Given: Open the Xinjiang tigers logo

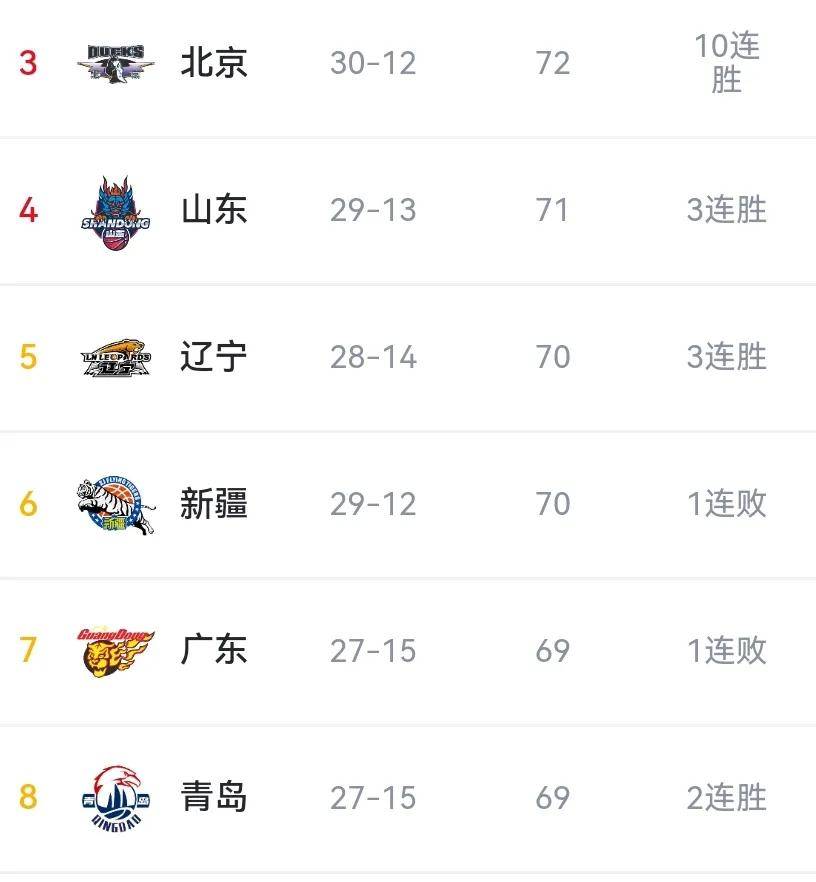Looking at the screenshot, I should (115, 504).
